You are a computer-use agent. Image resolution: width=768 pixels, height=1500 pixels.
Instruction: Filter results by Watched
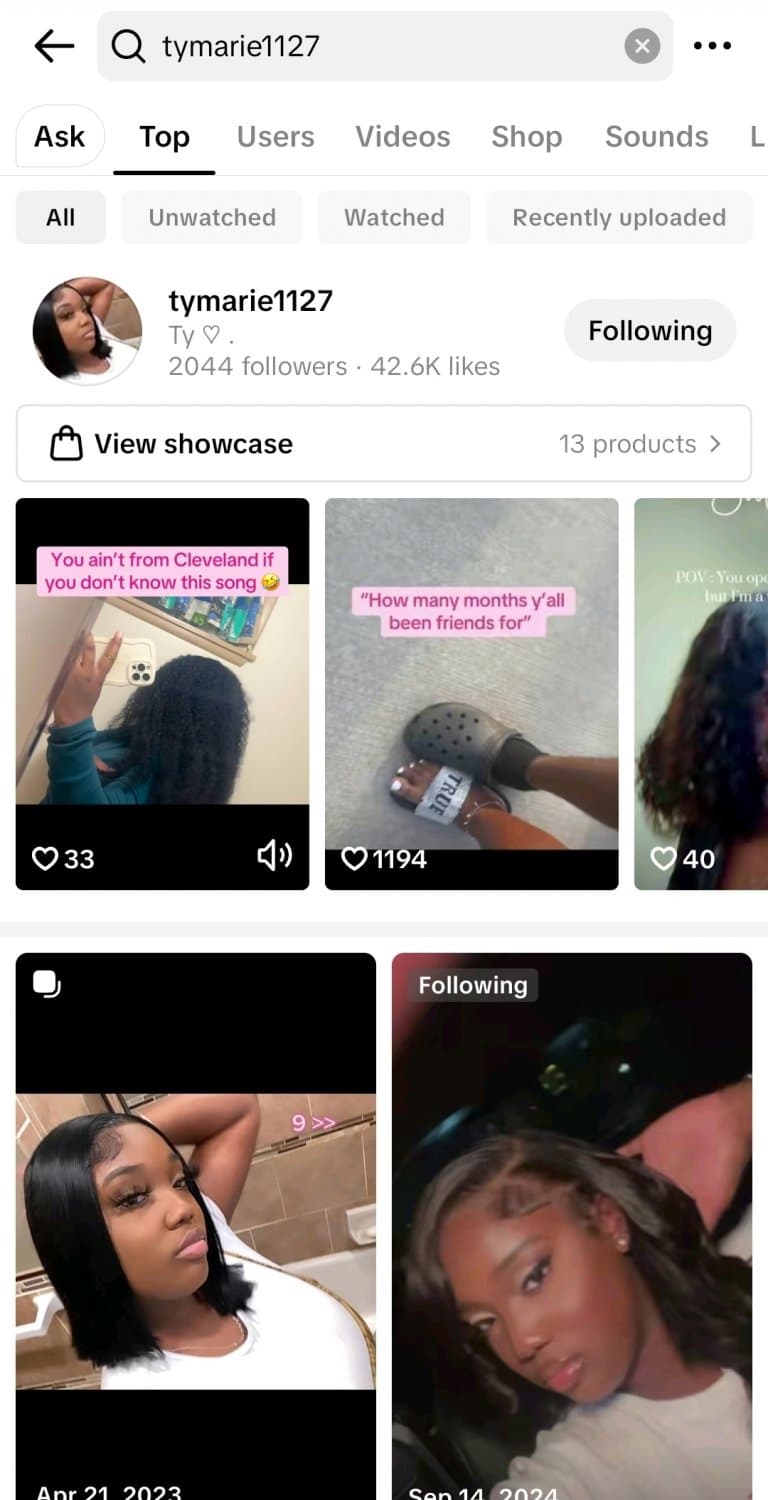394,217
